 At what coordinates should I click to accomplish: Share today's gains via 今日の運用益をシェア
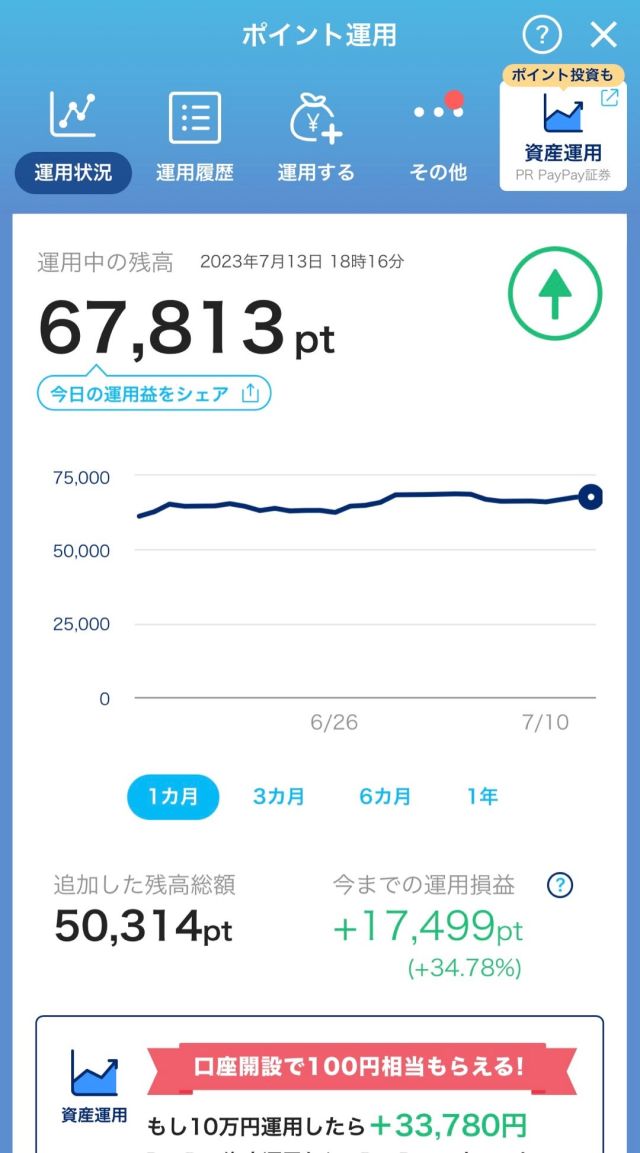coord(154,394)
